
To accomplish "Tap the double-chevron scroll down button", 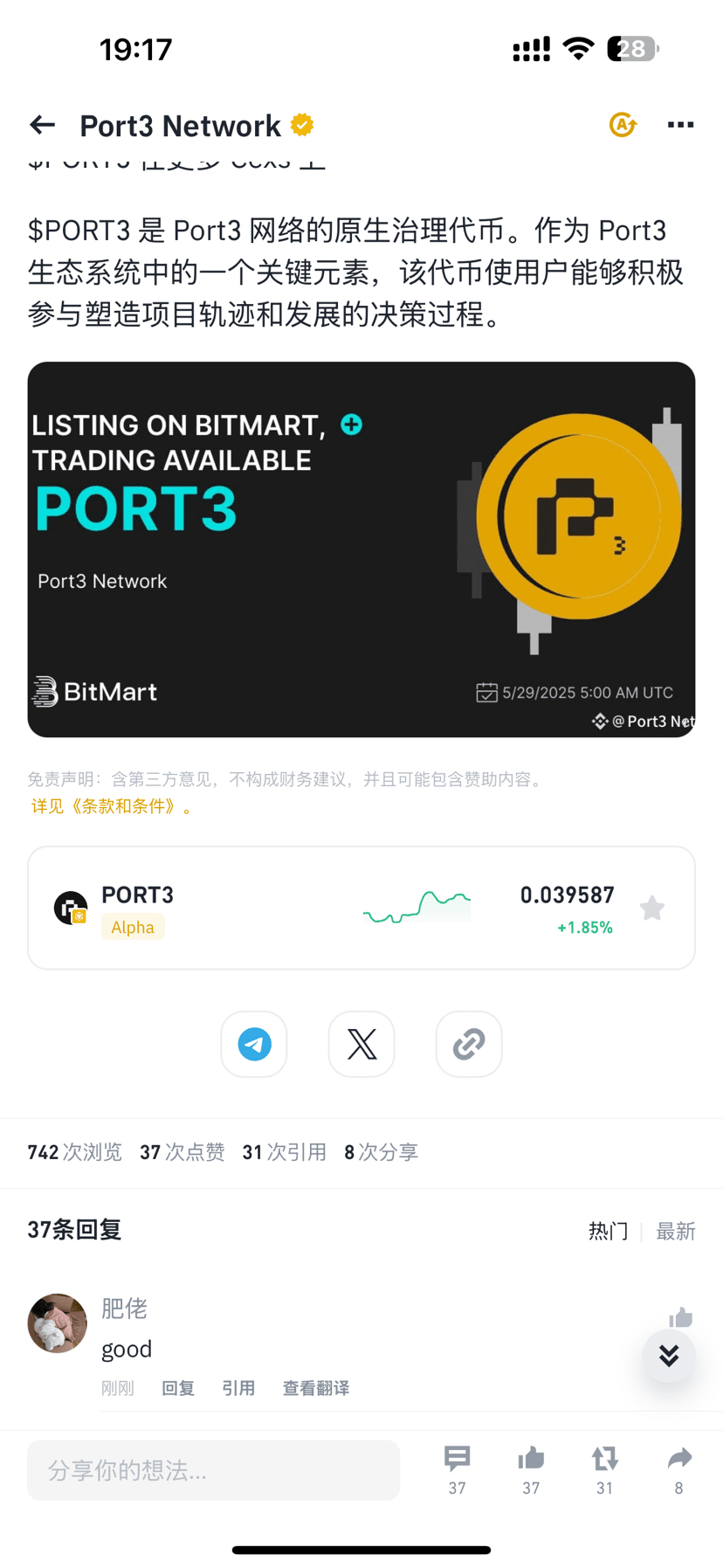I will [669, 1356].
